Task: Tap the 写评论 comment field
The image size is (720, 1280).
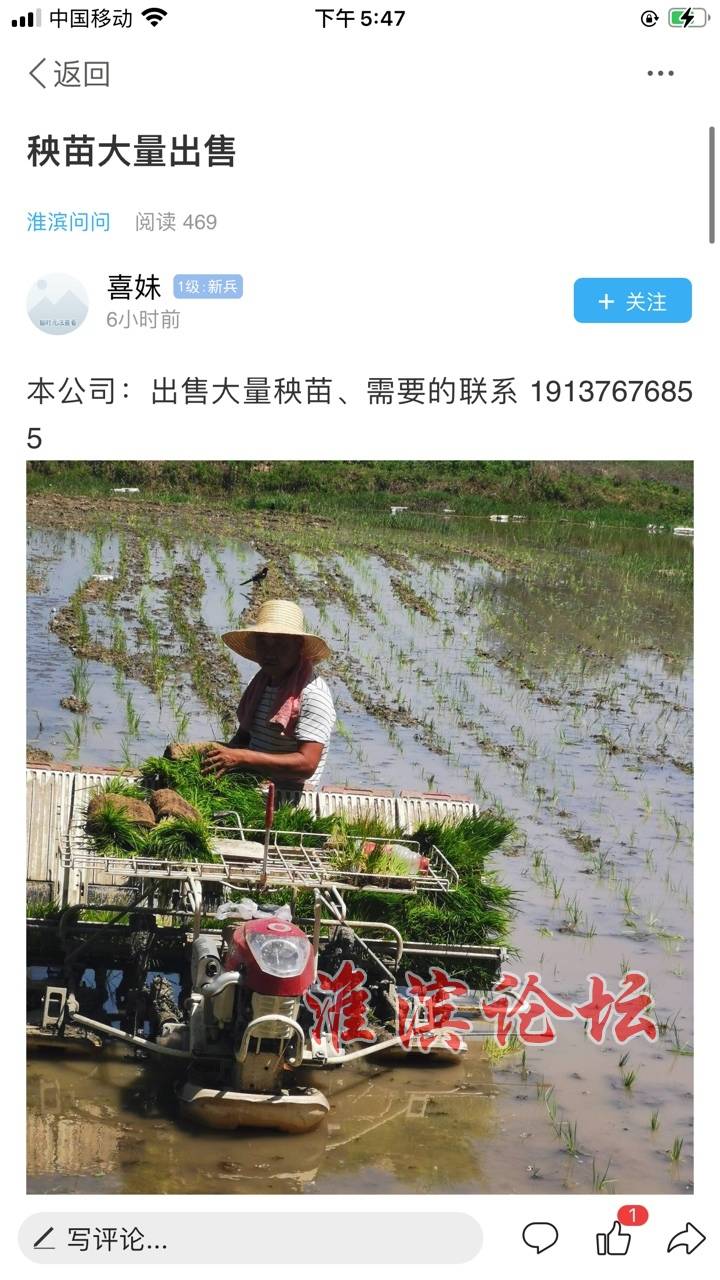Action: 250,1239
